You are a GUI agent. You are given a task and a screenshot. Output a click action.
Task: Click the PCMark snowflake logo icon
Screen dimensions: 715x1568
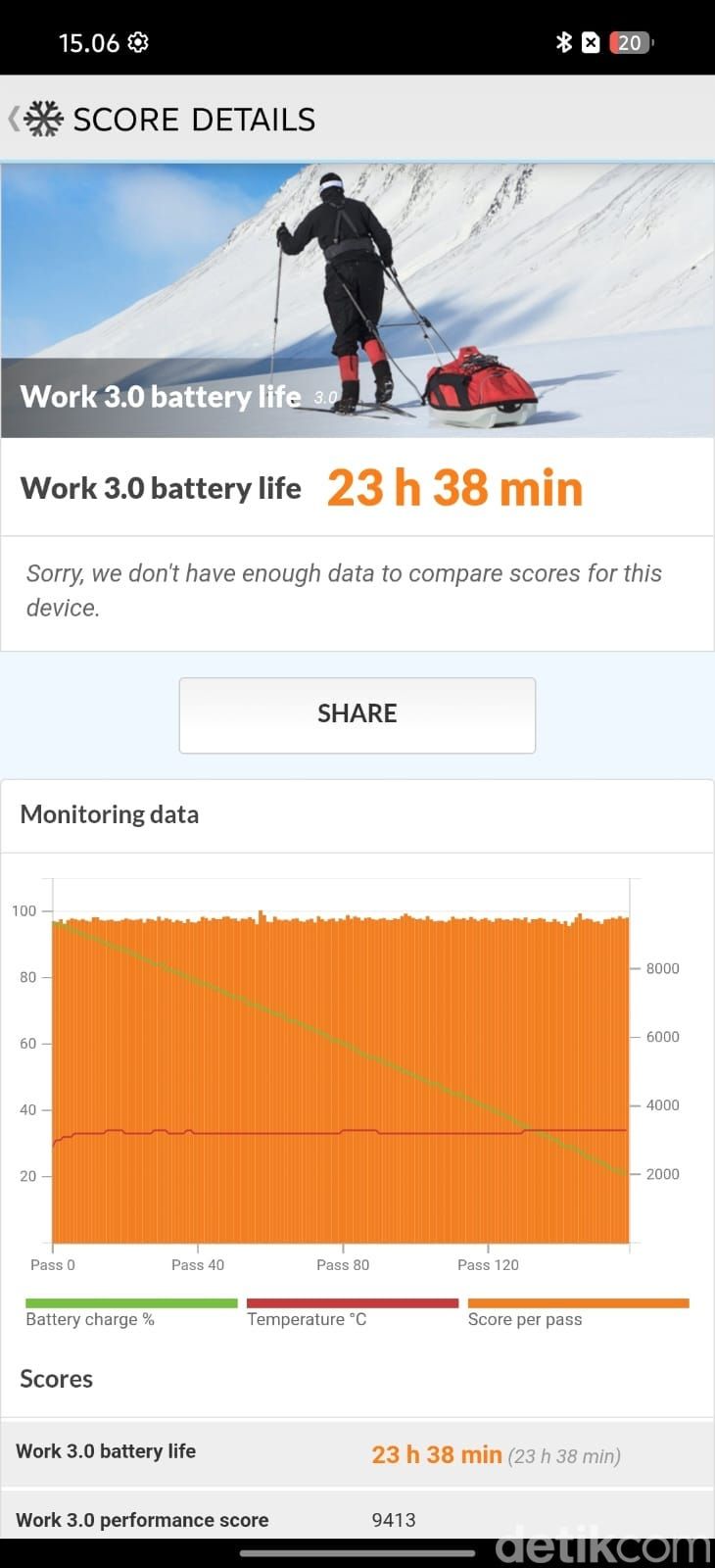(43, 118)
